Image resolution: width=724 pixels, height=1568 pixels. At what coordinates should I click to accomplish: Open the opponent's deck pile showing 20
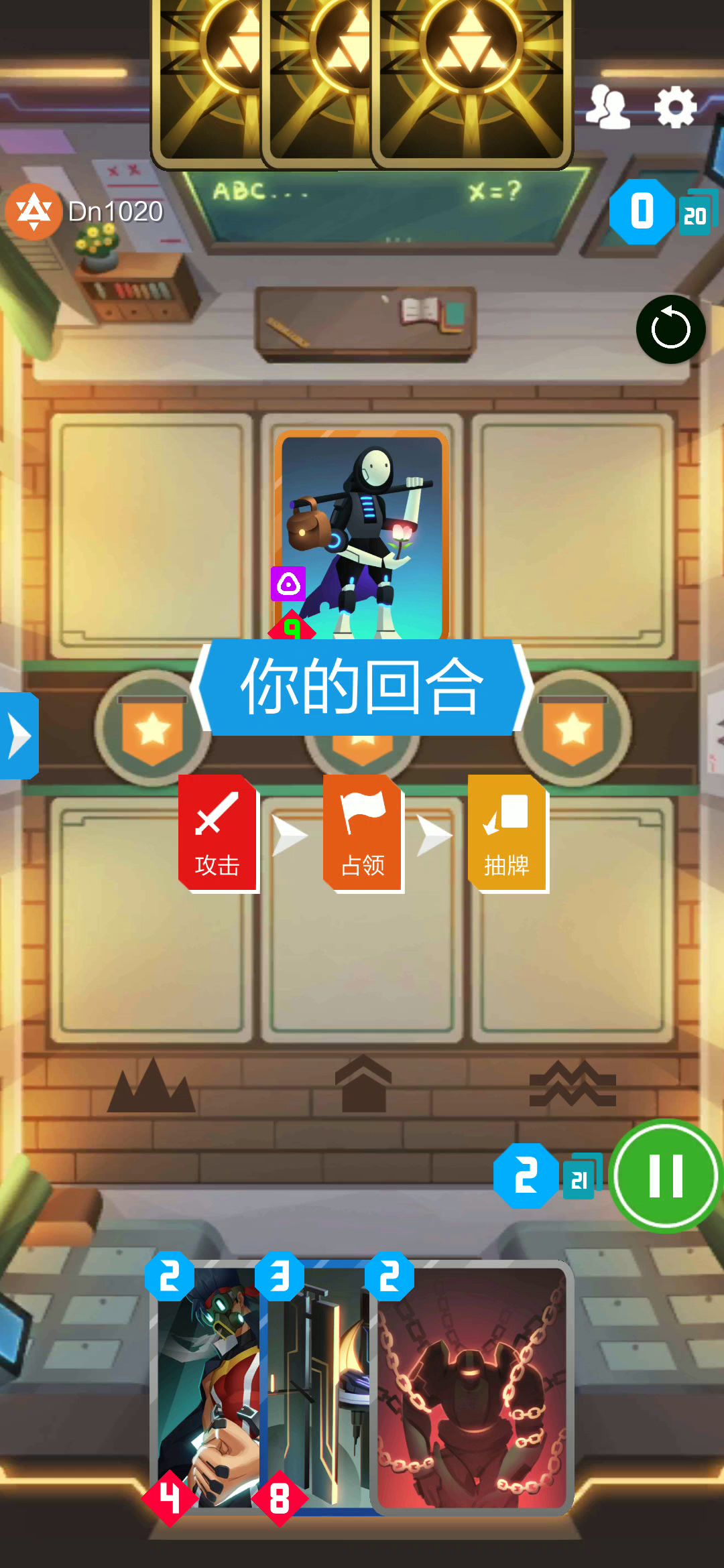click(697, 212)
